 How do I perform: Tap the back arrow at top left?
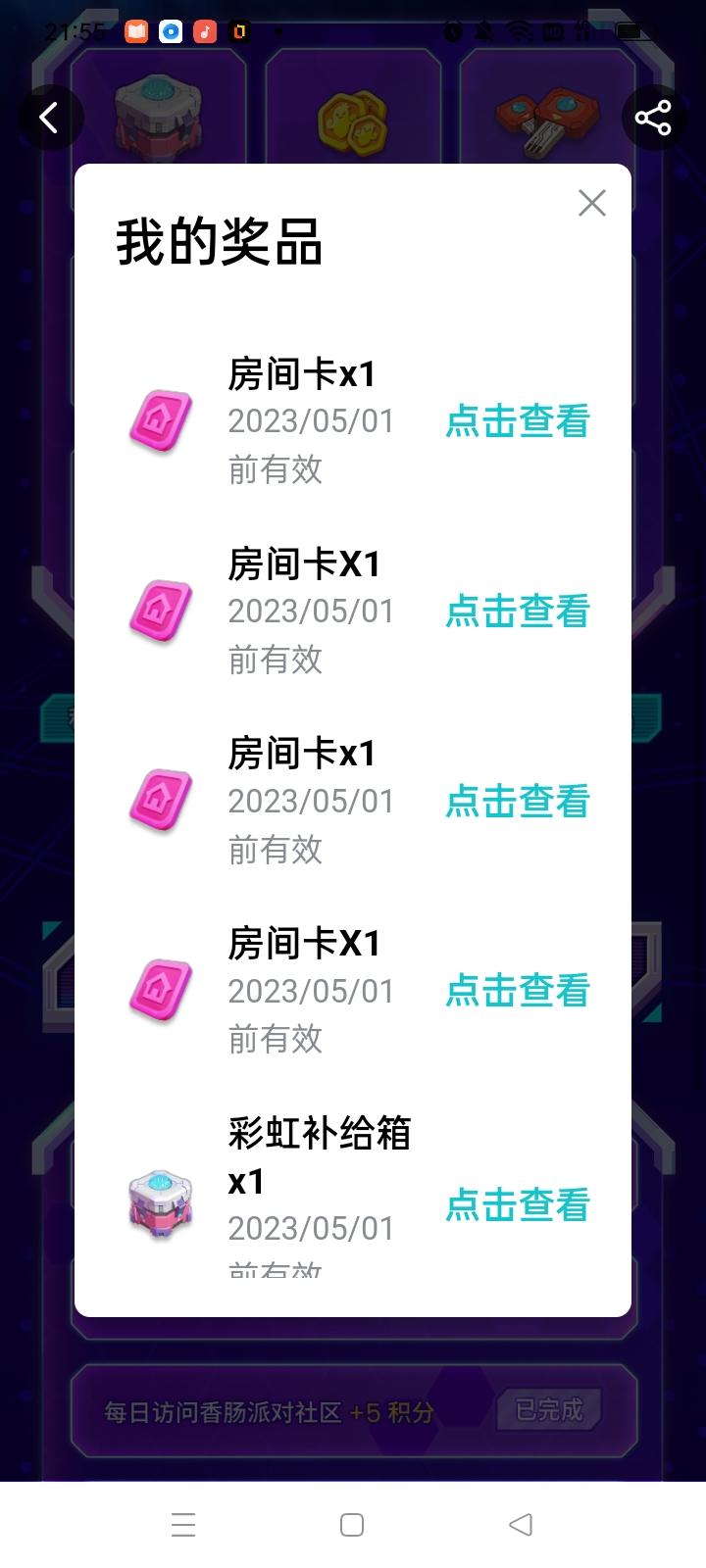(50, 117)
